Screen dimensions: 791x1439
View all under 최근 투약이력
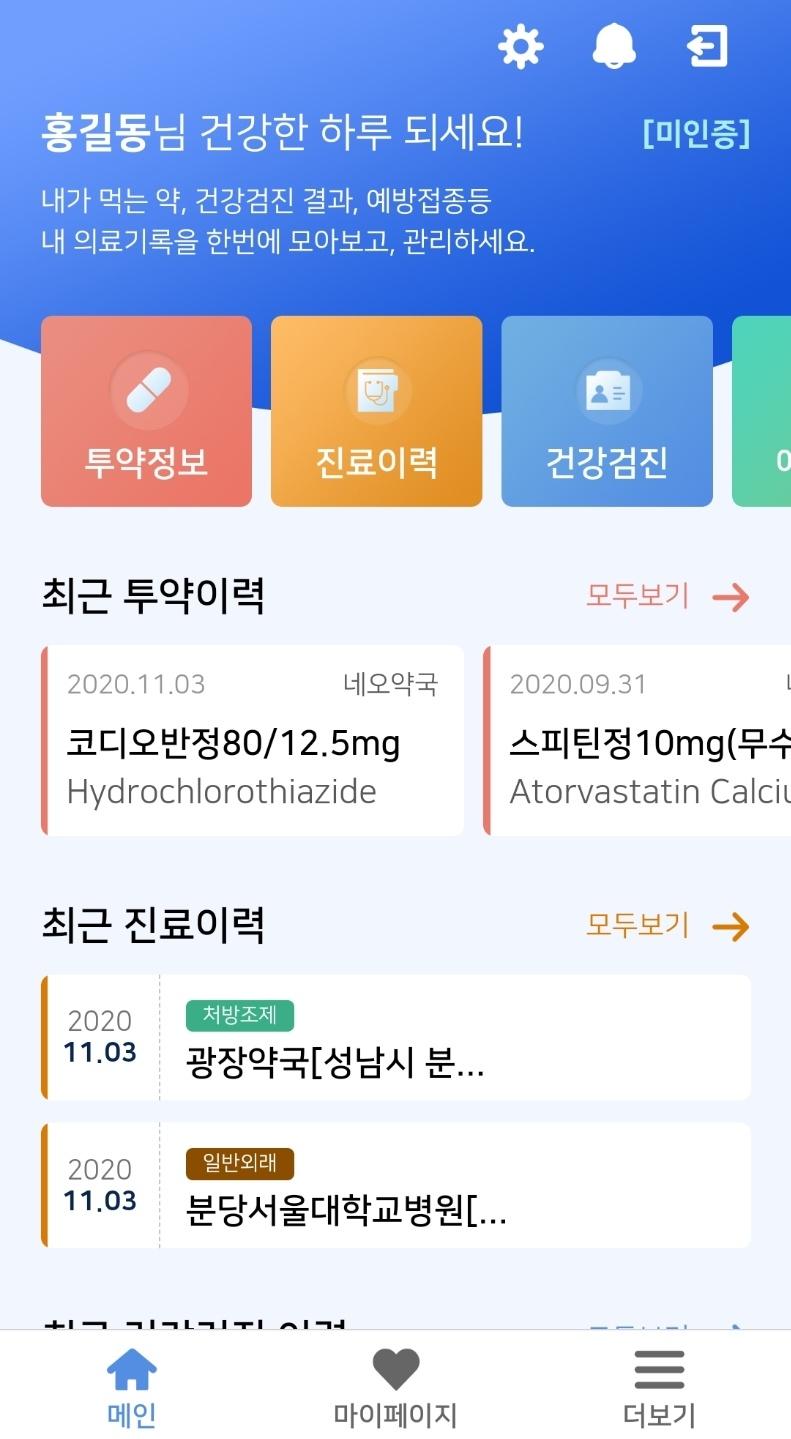(667, 597)
